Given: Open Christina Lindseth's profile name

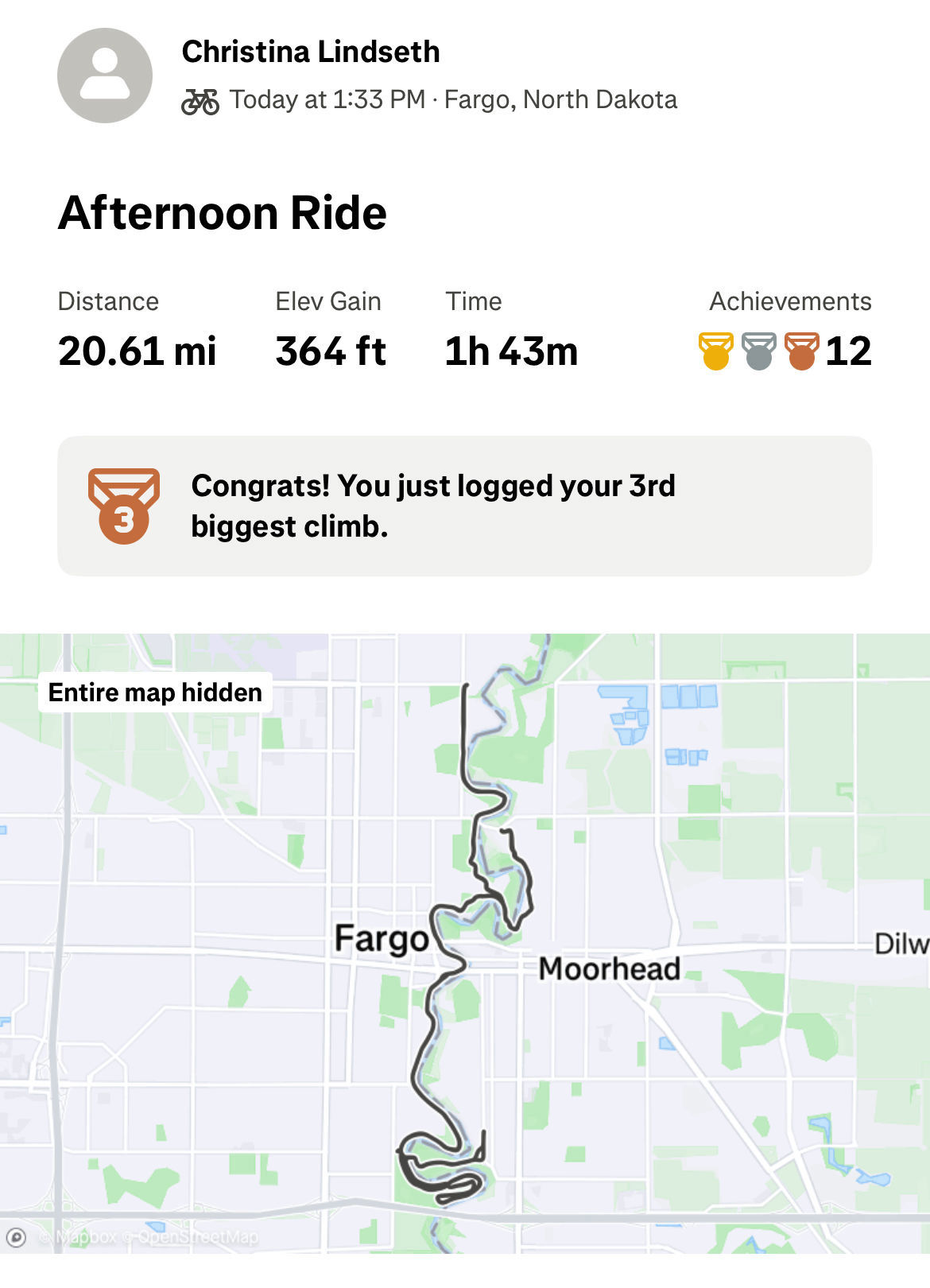Looking at the screenshot, I should click(310, 52).
